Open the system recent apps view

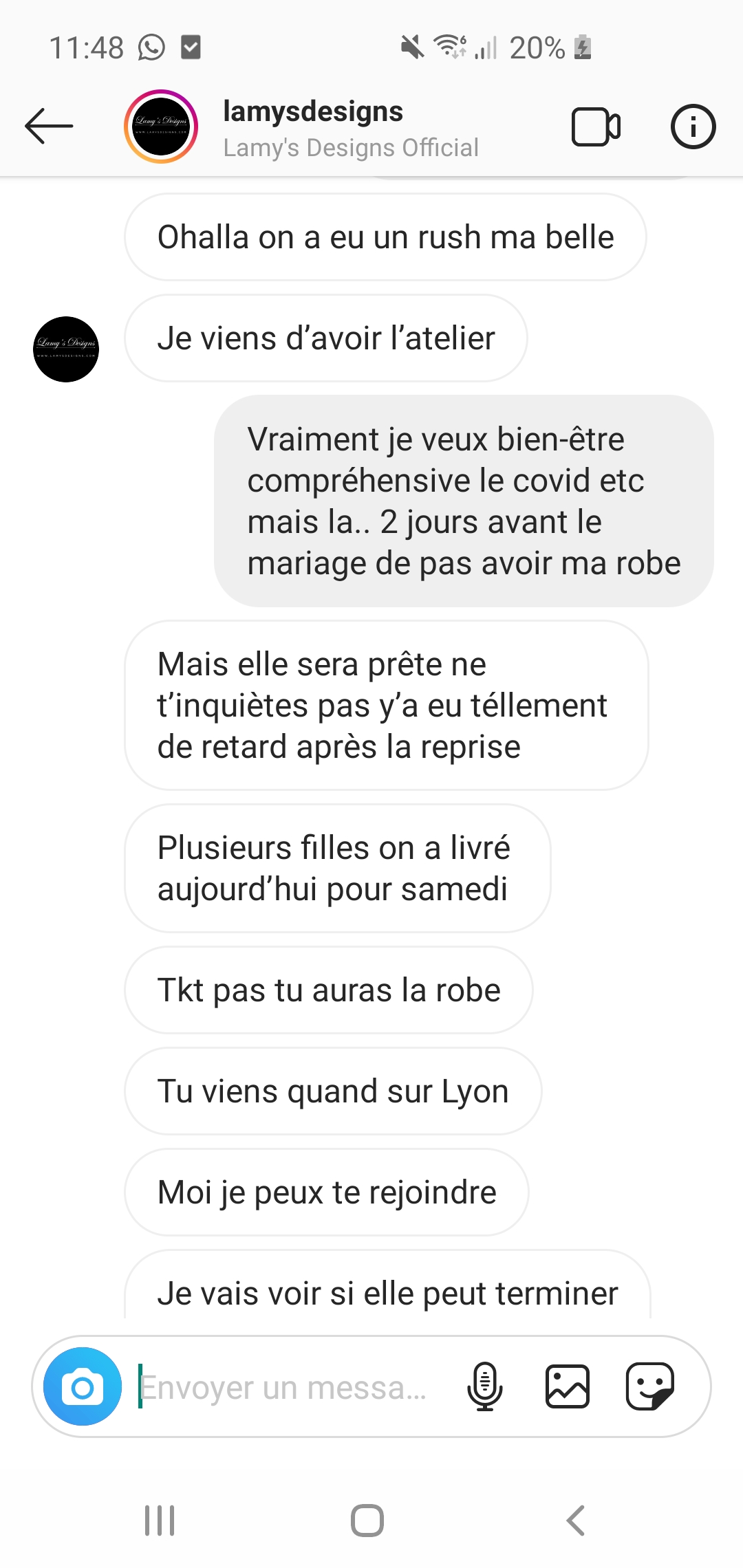(160, 1521)
